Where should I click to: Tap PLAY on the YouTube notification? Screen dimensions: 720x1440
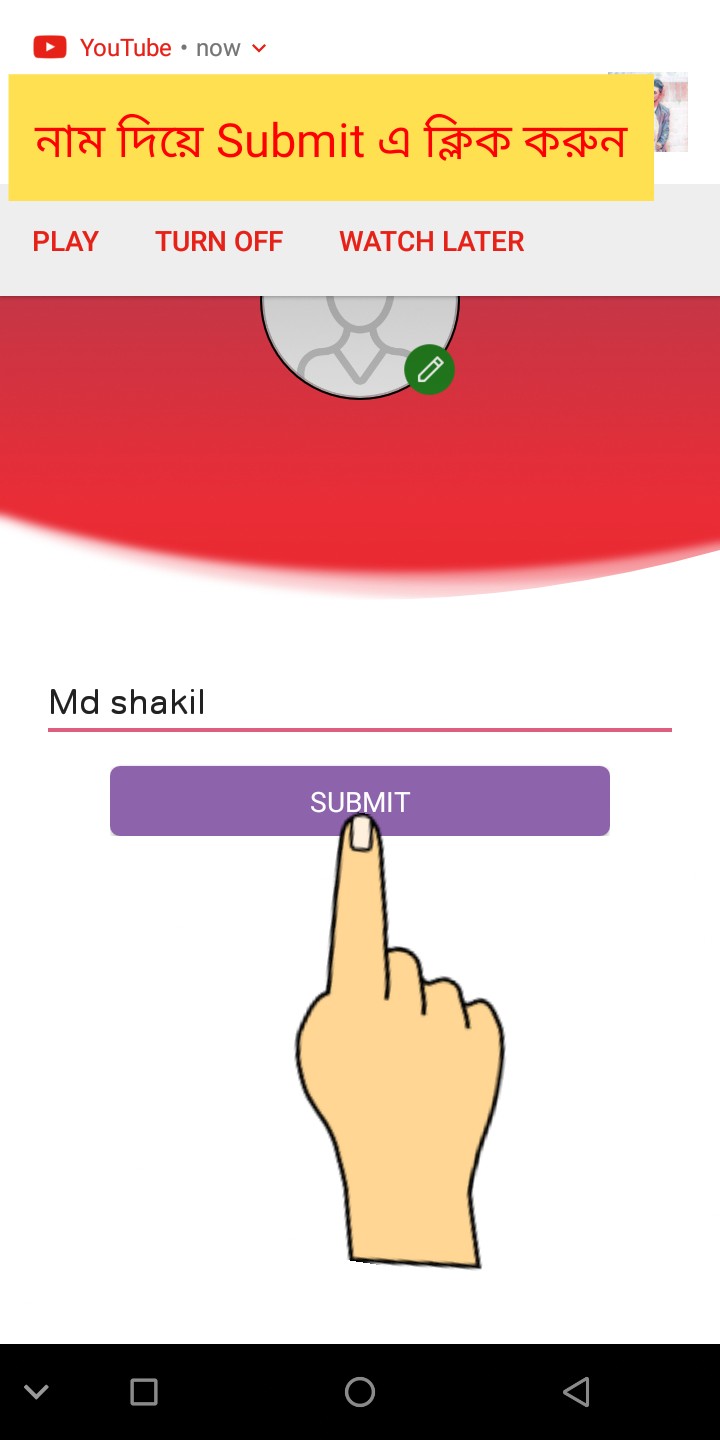[66, 241]
